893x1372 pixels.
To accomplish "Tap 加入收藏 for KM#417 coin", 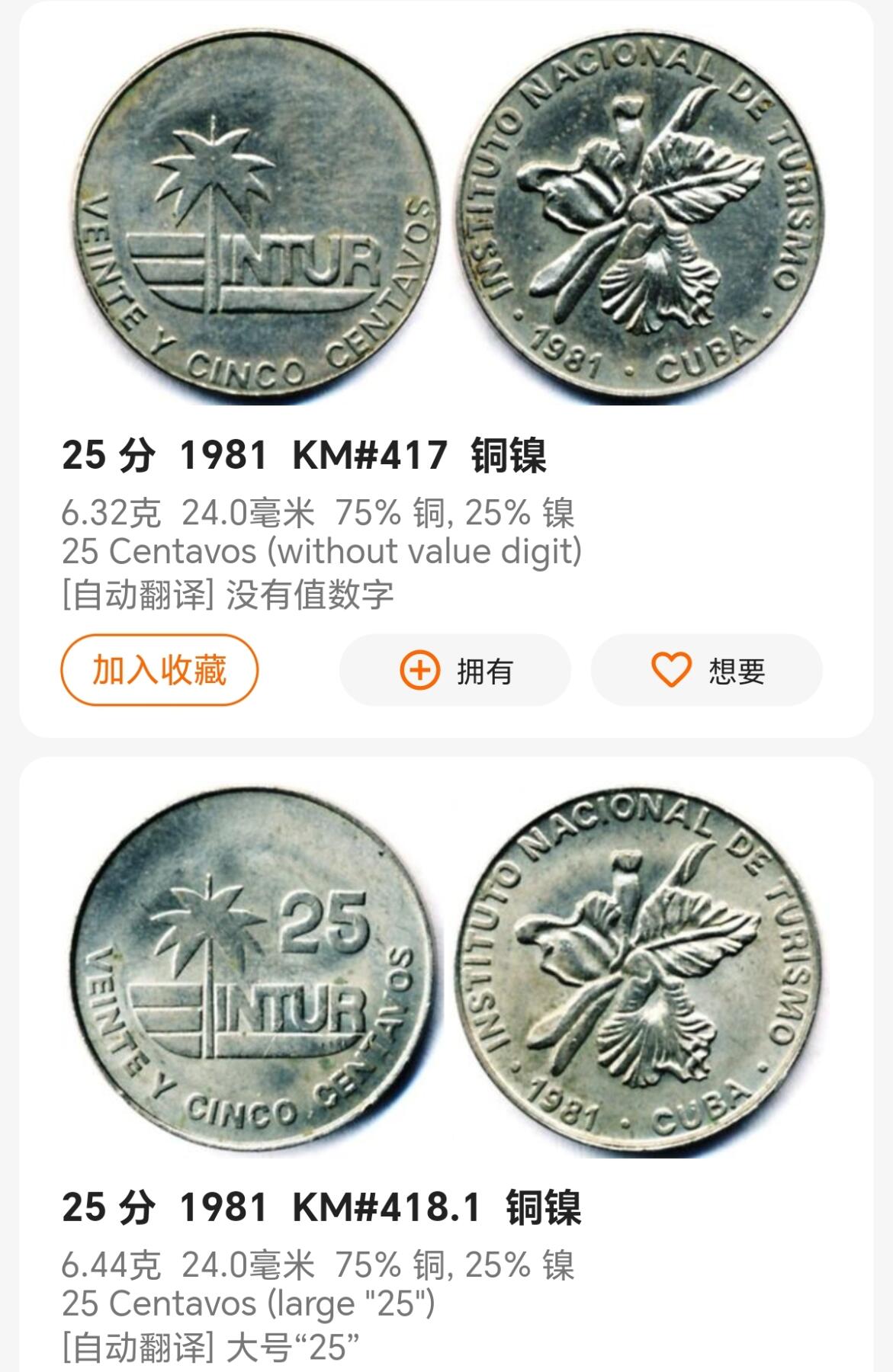I will [159, 670].
